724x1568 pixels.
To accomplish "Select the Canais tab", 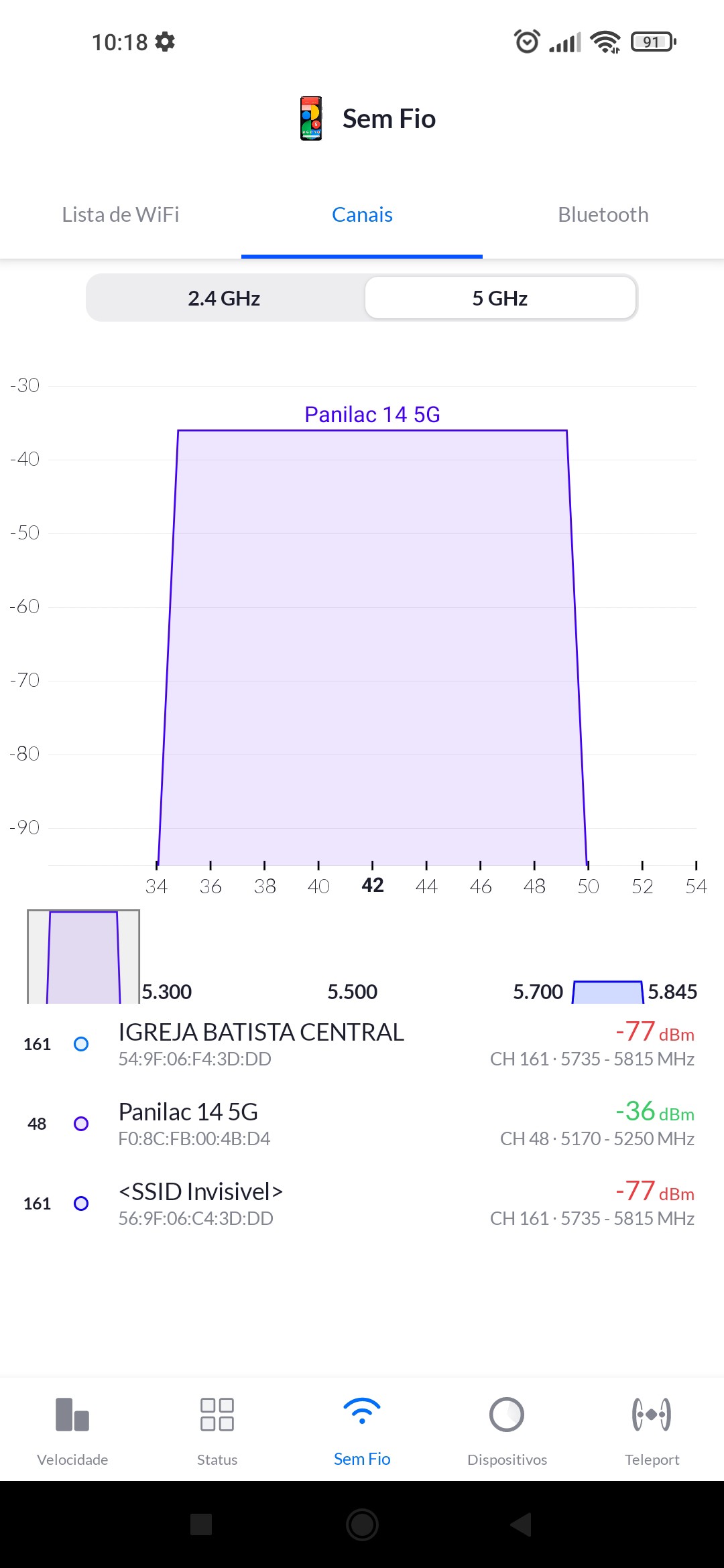I will 362,215.
